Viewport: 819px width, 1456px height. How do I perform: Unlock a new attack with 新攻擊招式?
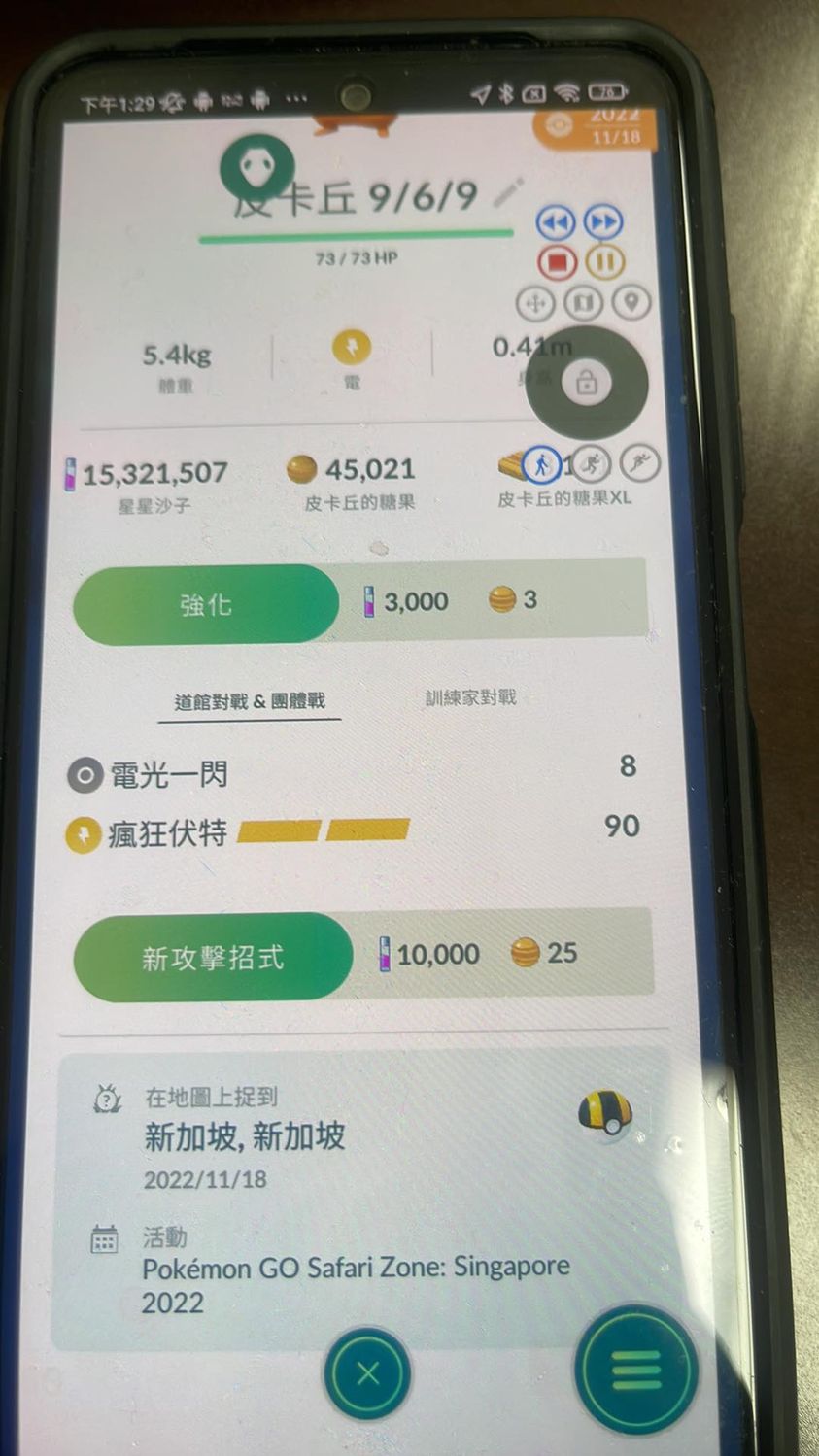[213, 958]
